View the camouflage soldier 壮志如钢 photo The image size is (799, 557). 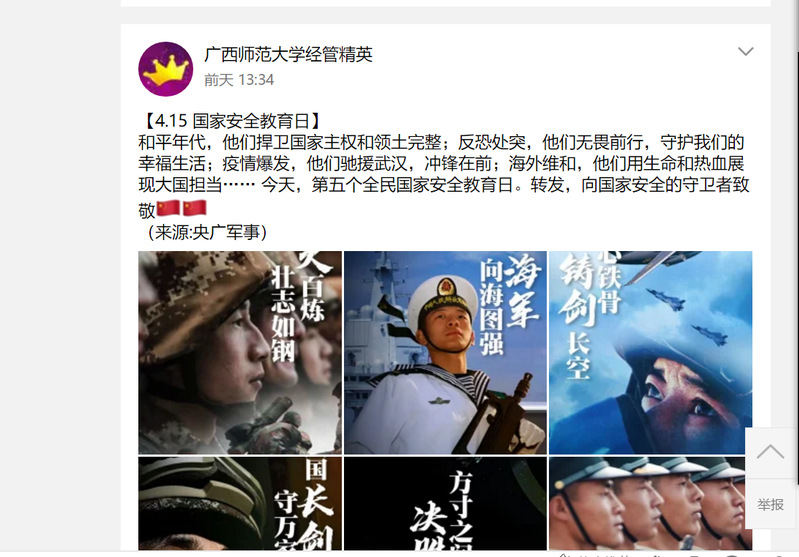click(240, 352)
